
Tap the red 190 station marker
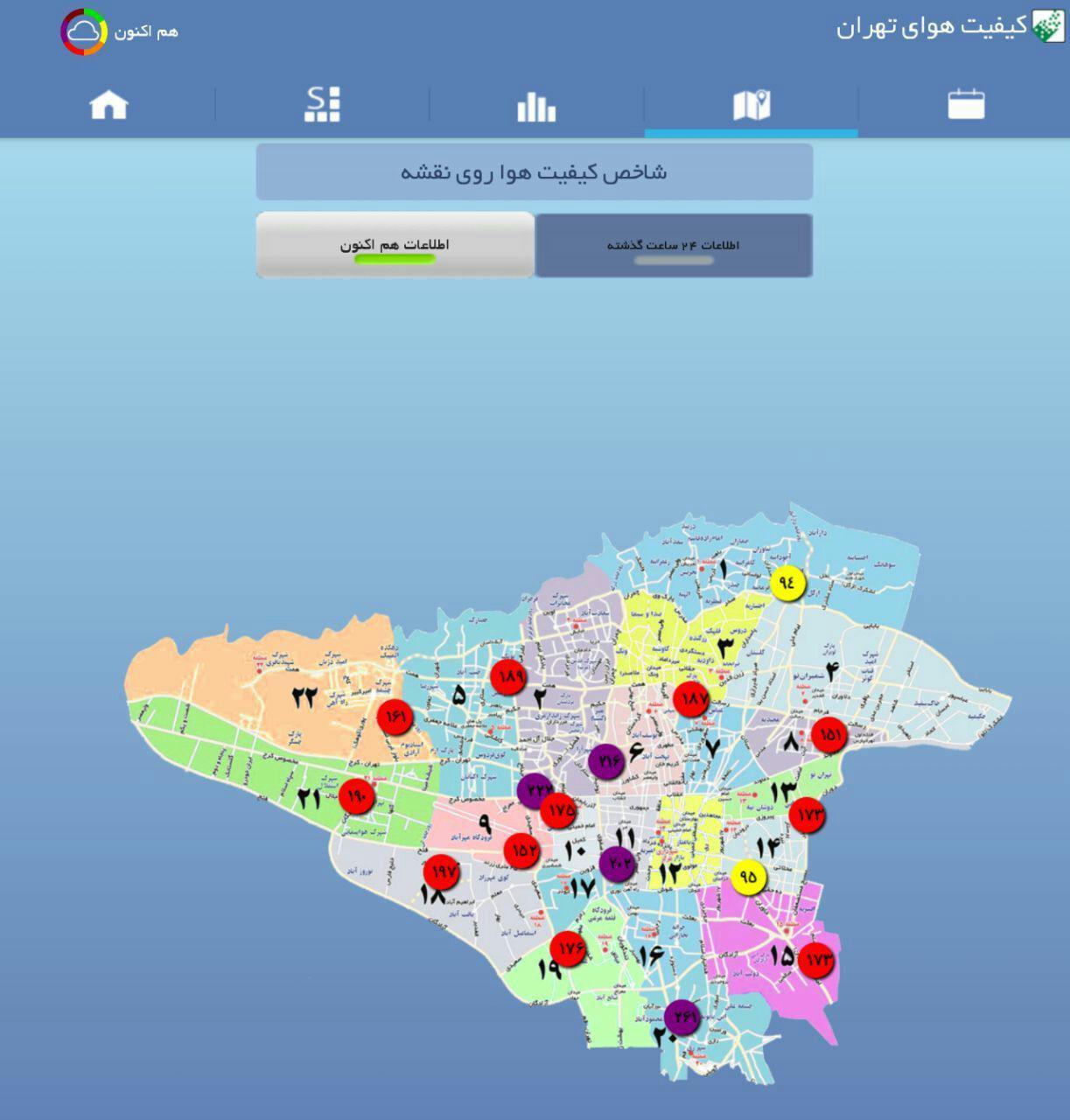[357, 796]
